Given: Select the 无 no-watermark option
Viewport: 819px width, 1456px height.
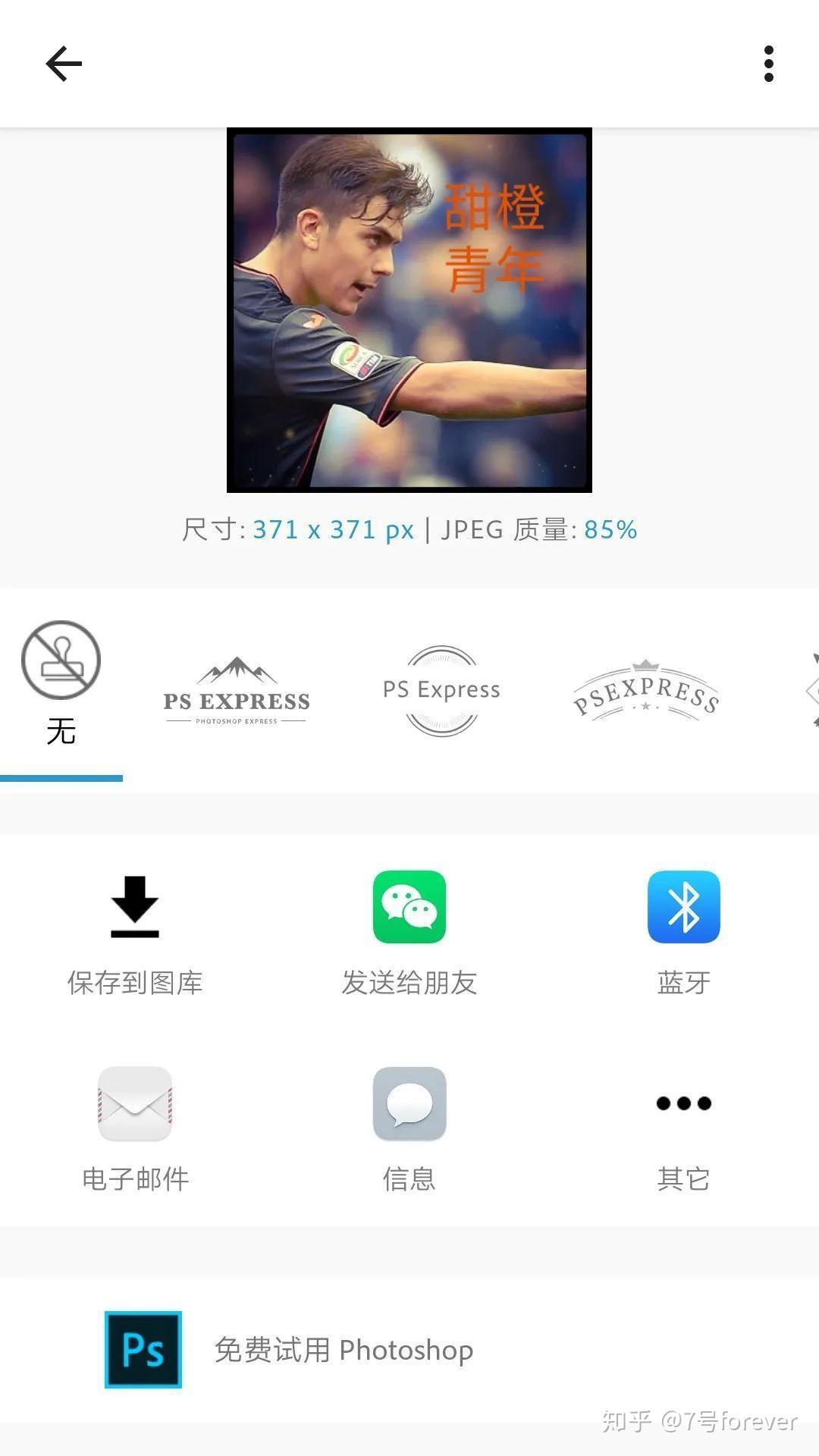Looking at the screenshot, I should click(x=61, y=682).
